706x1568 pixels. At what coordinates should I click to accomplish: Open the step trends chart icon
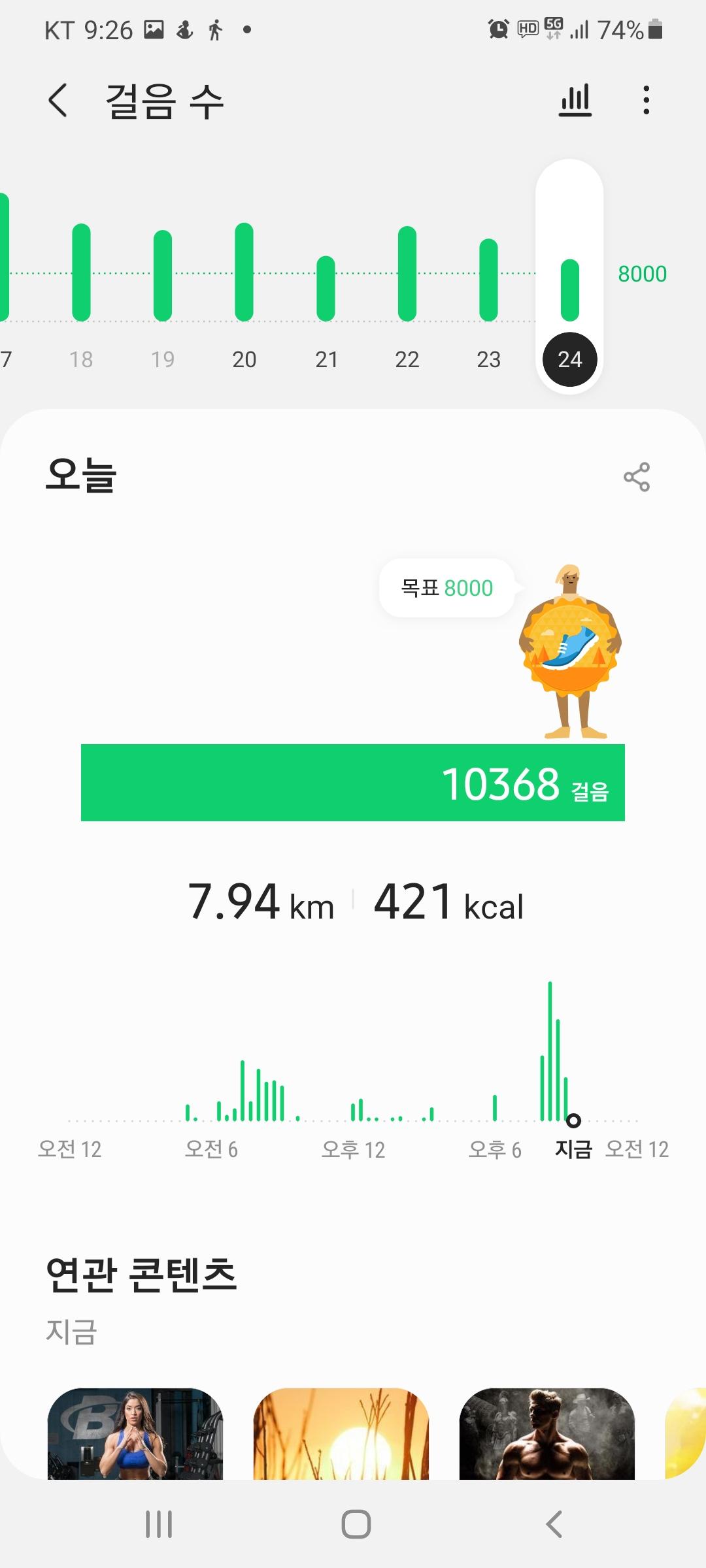(575, 101)
